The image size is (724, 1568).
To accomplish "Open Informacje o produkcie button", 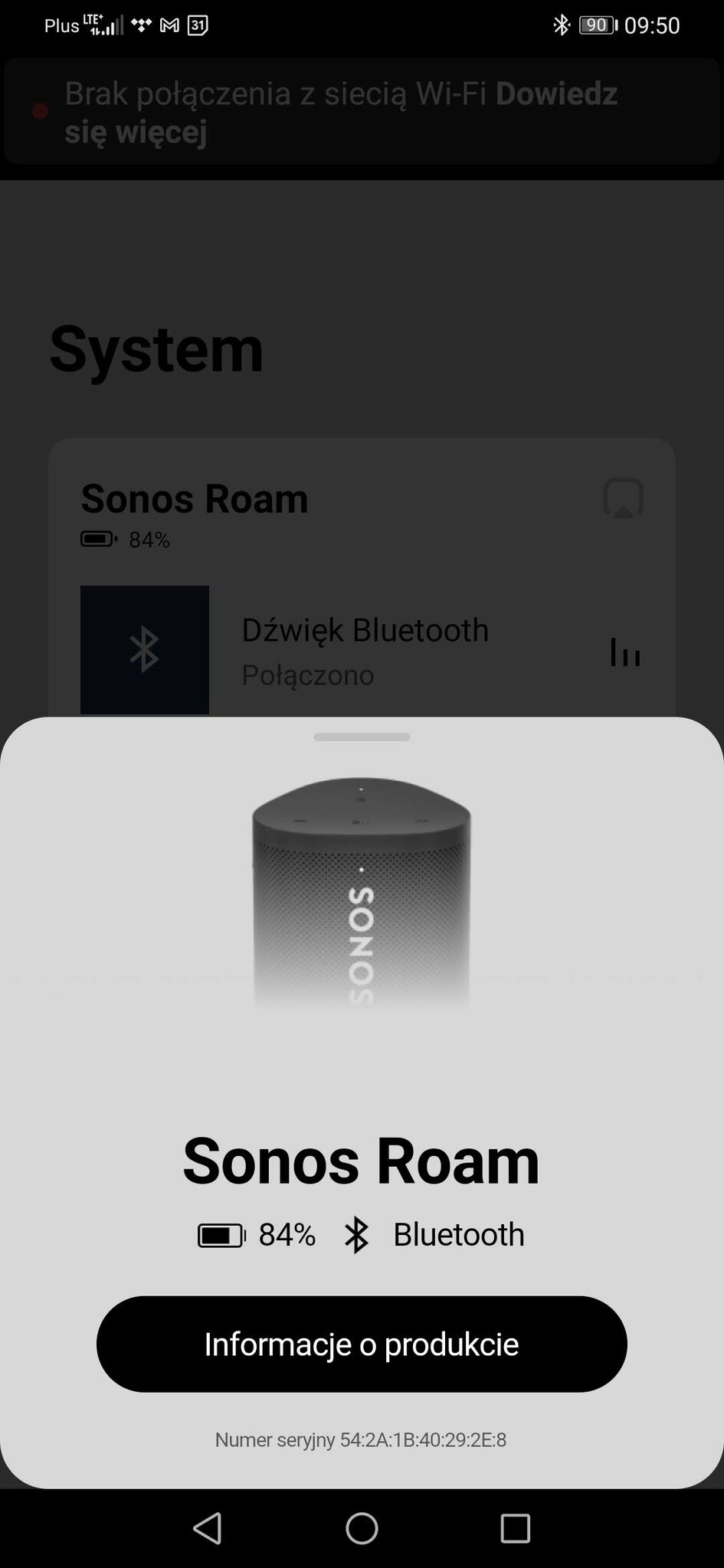I will (x=362, y=1344).
